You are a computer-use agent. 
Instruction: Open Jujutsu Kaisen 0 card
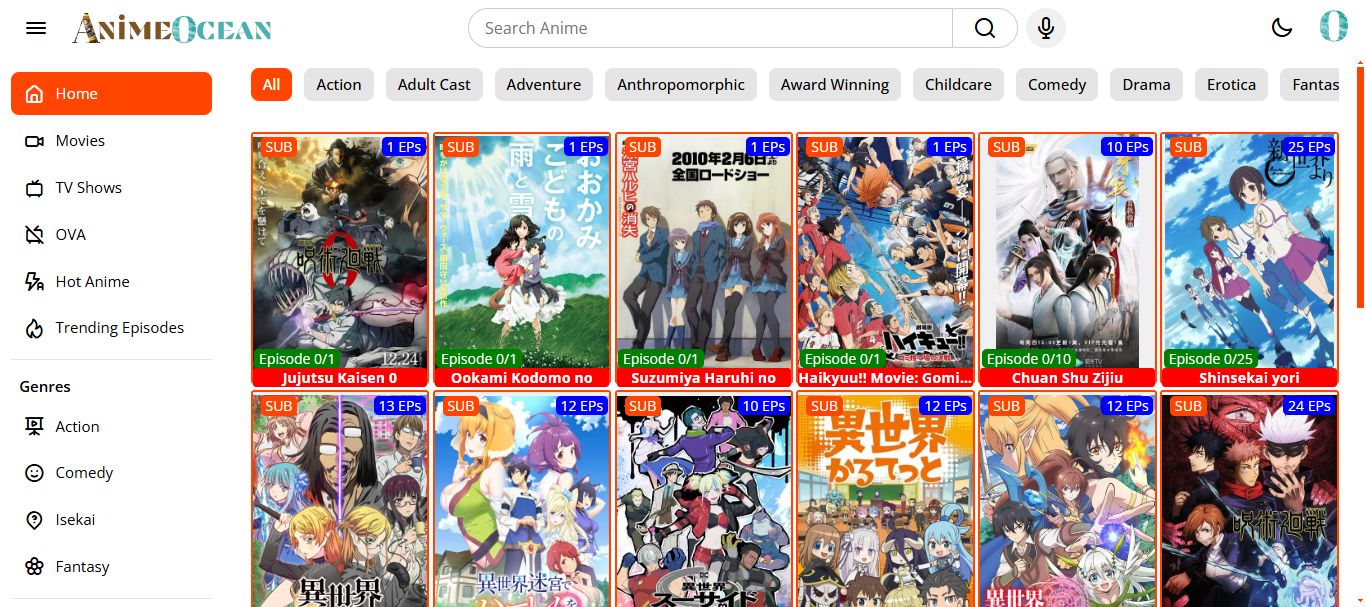(340, 260)
